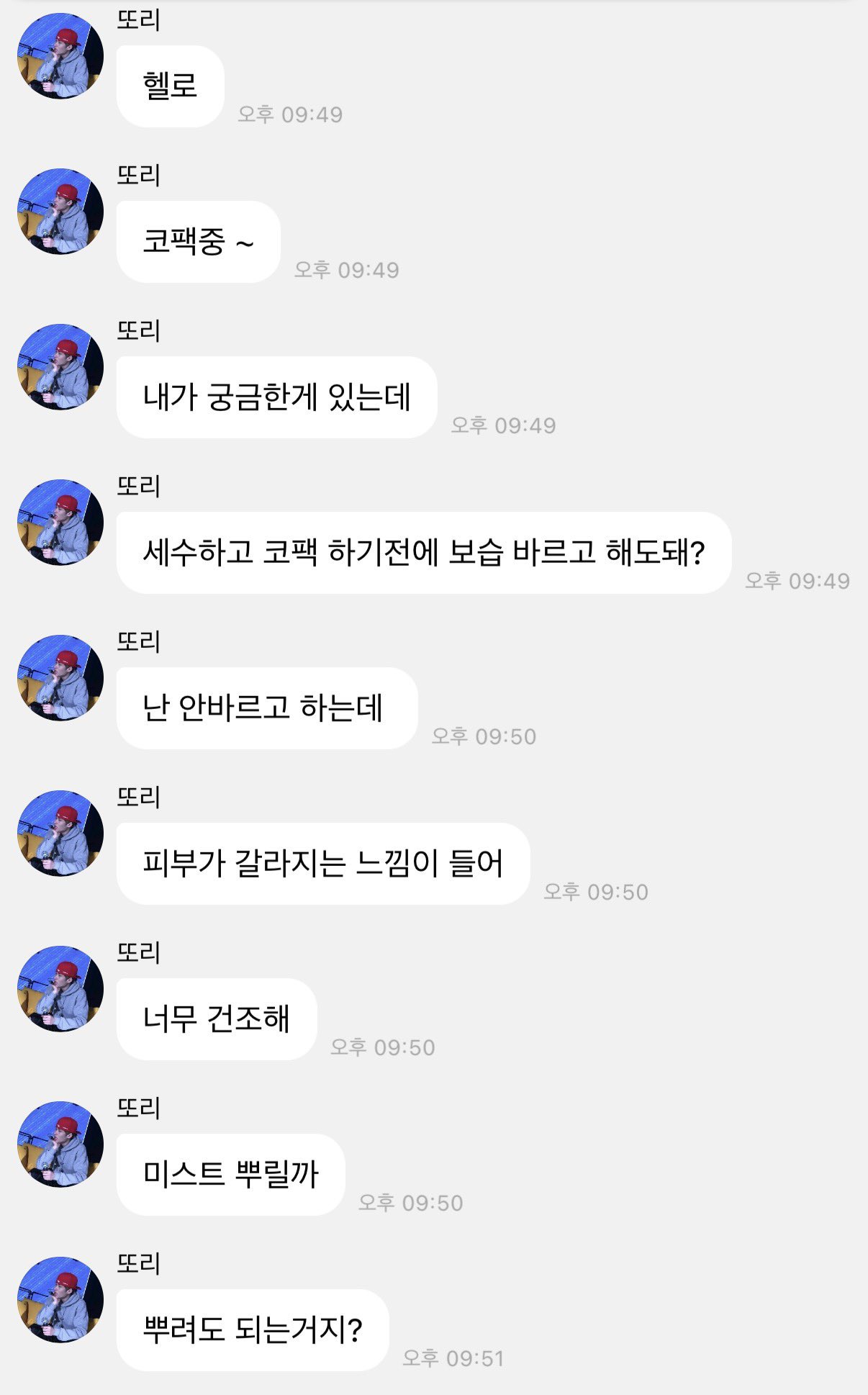868x1395 pixels.
Task: Click the avatar beside the 세수하고 코팩 question
Action: pyautogui.click(x=61, y=518)
